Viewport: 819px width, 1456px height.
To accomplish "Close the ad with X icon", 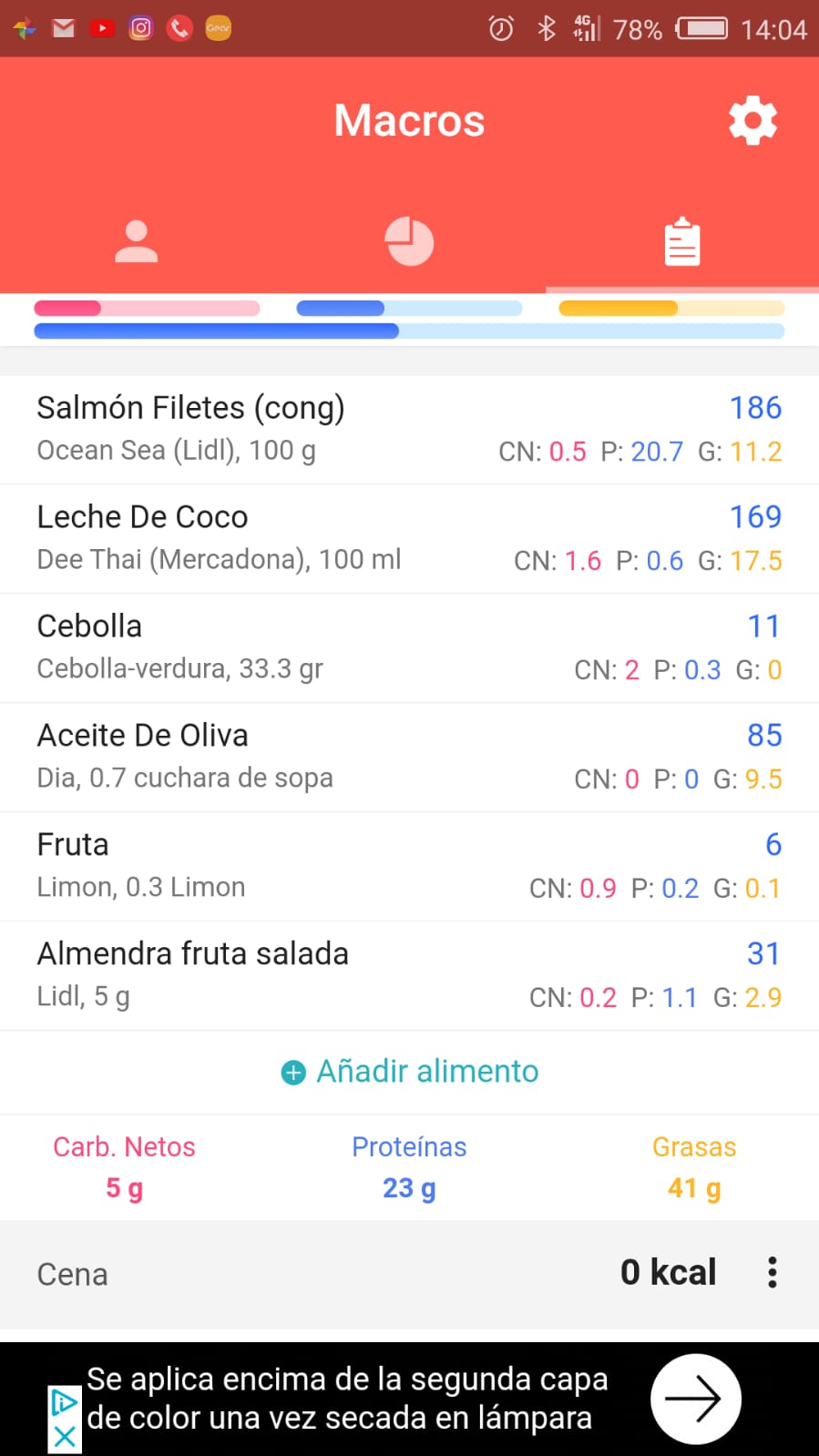I will tap(65, 1437).
